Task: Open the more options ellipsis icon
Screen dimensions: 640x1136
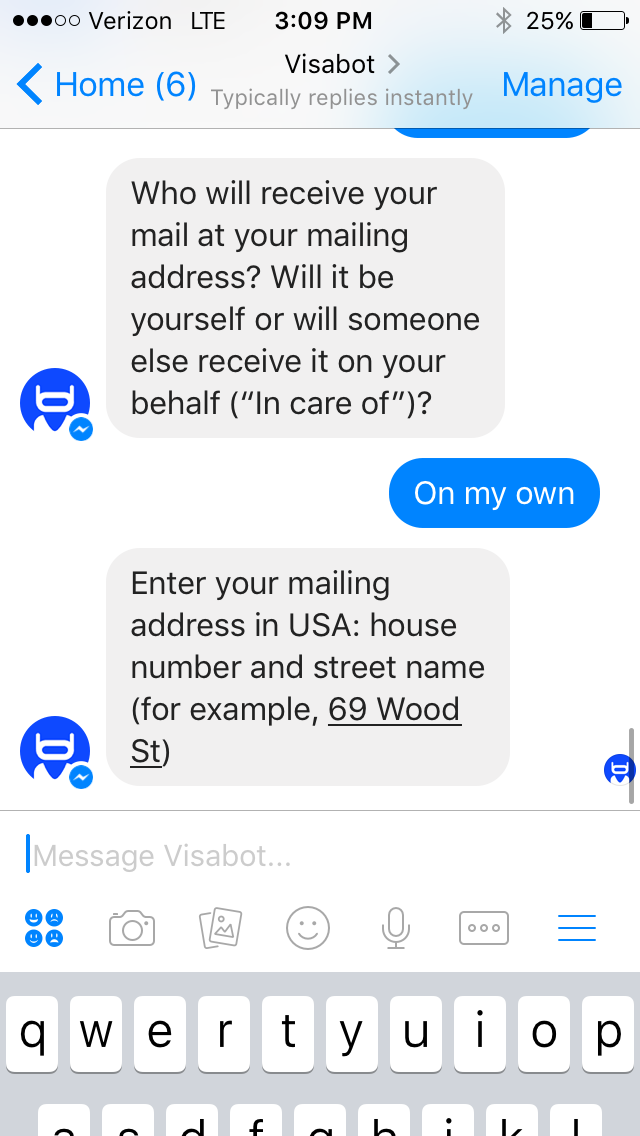Action: (484, 928)
